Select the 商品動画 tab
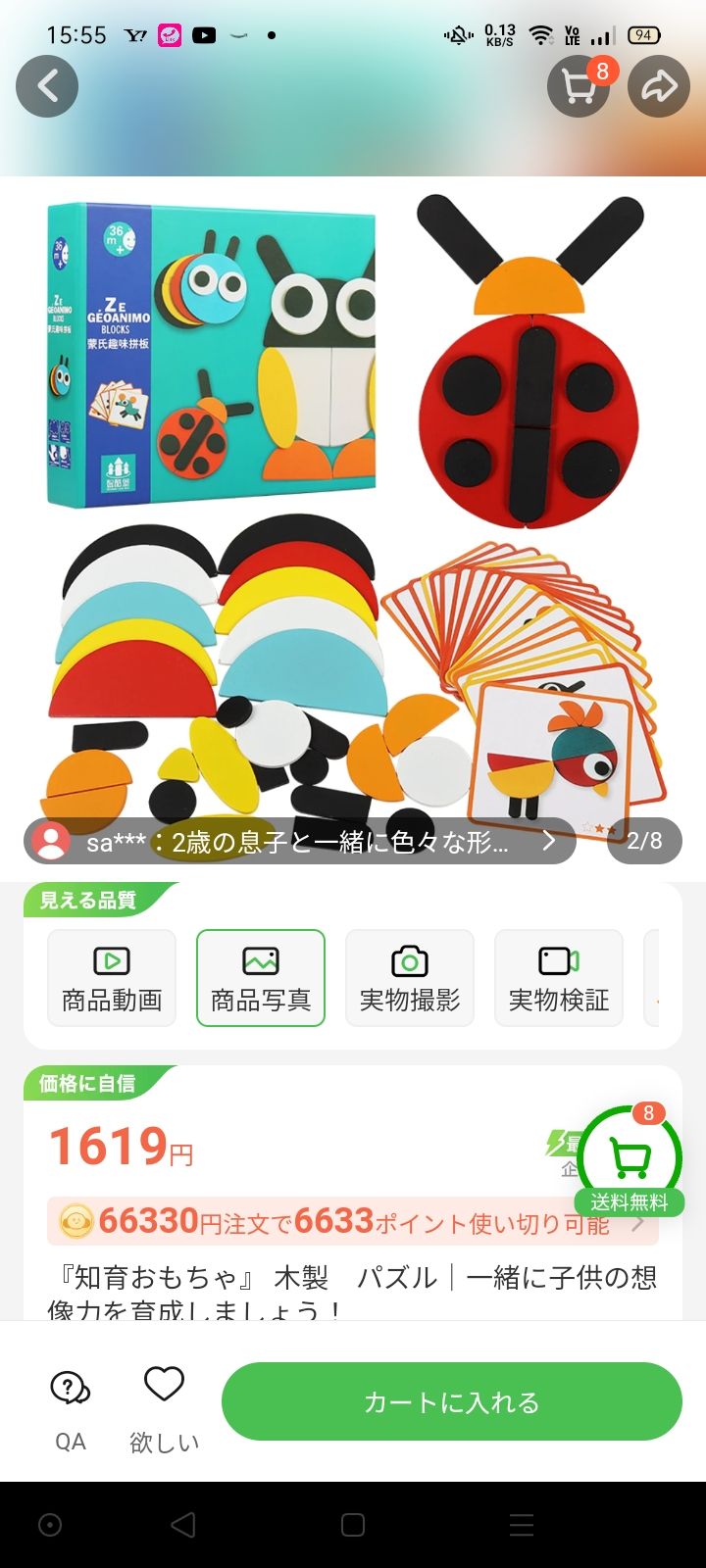The width and height of the screenshot is (706, 1568). coord(112,978)
